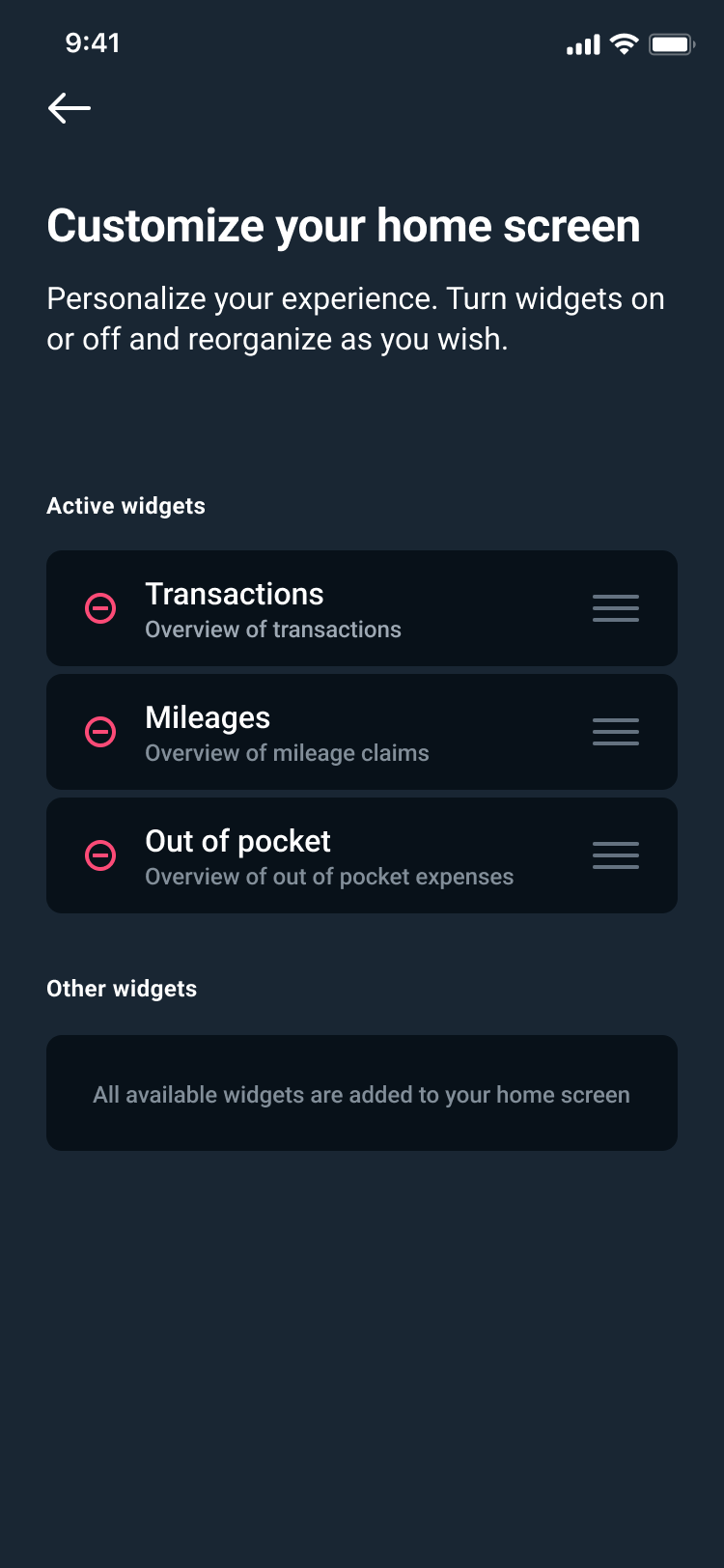
Task: Remove the Out of pocket widget
Action: coord(100,855)
